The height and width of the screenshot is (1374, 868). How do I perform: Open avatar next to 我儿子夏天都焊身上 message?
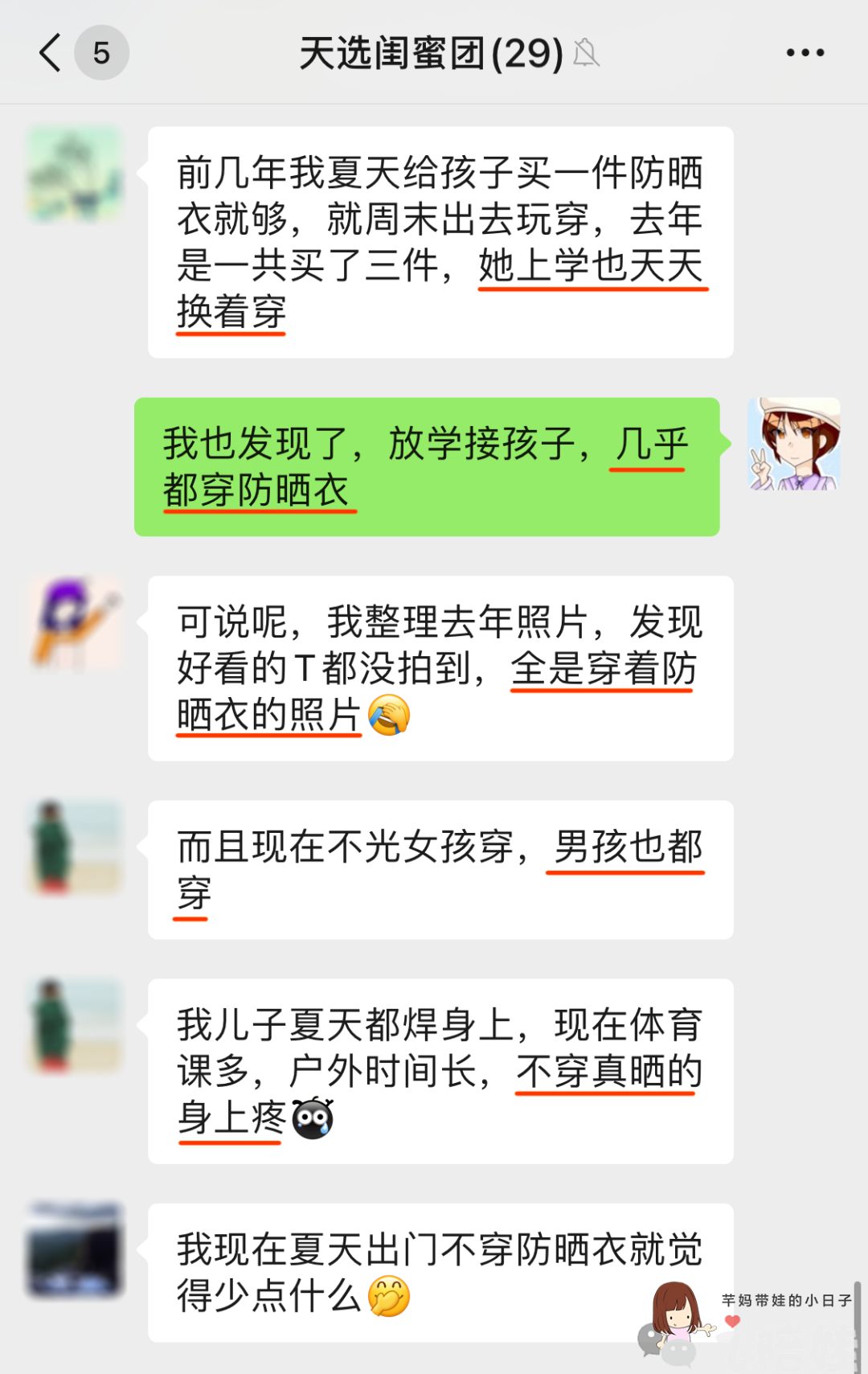[x=75, y=1026]
